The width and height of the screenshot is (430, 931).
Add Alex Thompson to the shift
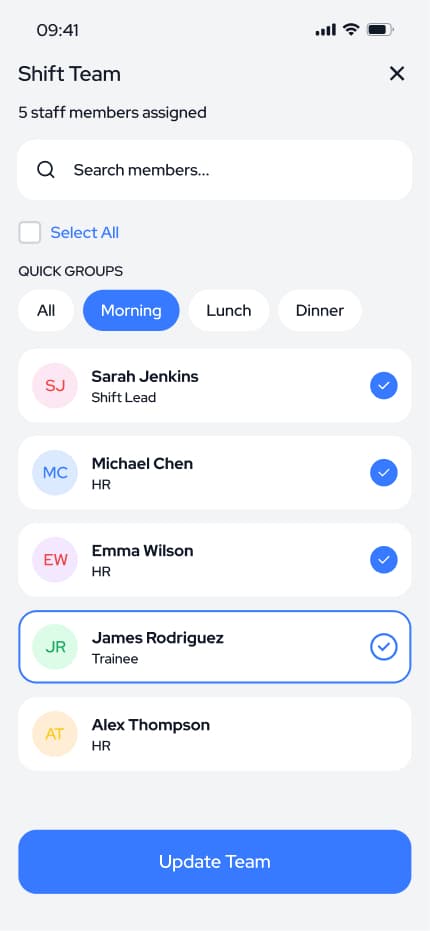pyautogui.click(x=214, y=734)
